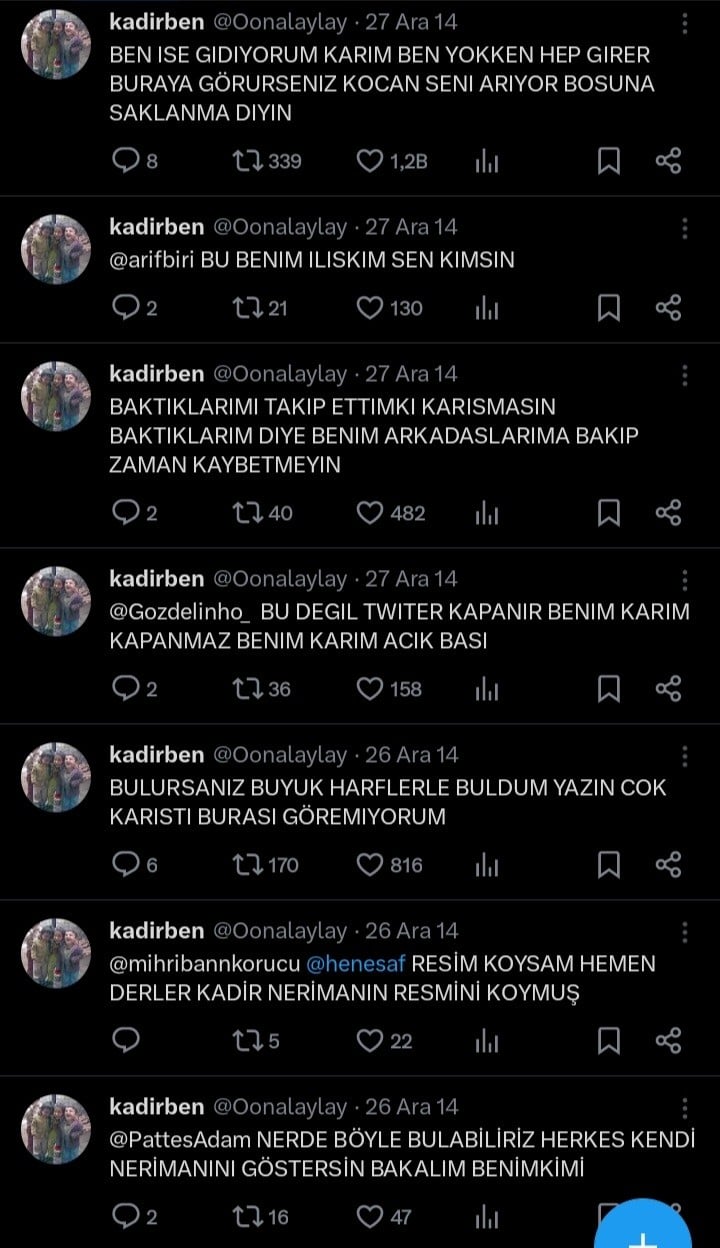
Task: Reply to the 'BAKTIKLARIMI TAKIP ETTIMKI' tweet
Action: coord(126,513)
